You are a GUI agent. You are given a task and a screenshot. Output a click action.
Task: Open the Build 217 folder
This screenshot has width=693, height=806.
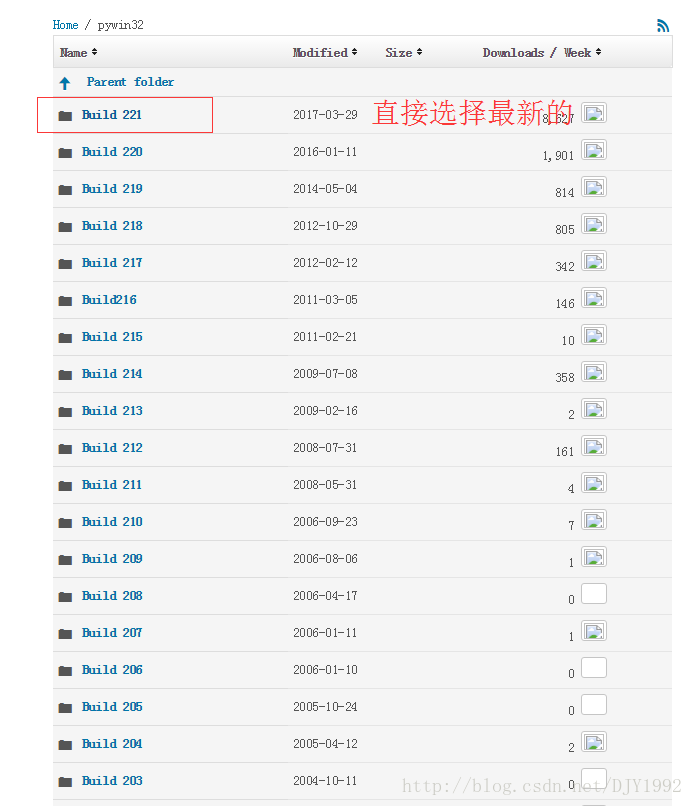(x=112, y=263)
